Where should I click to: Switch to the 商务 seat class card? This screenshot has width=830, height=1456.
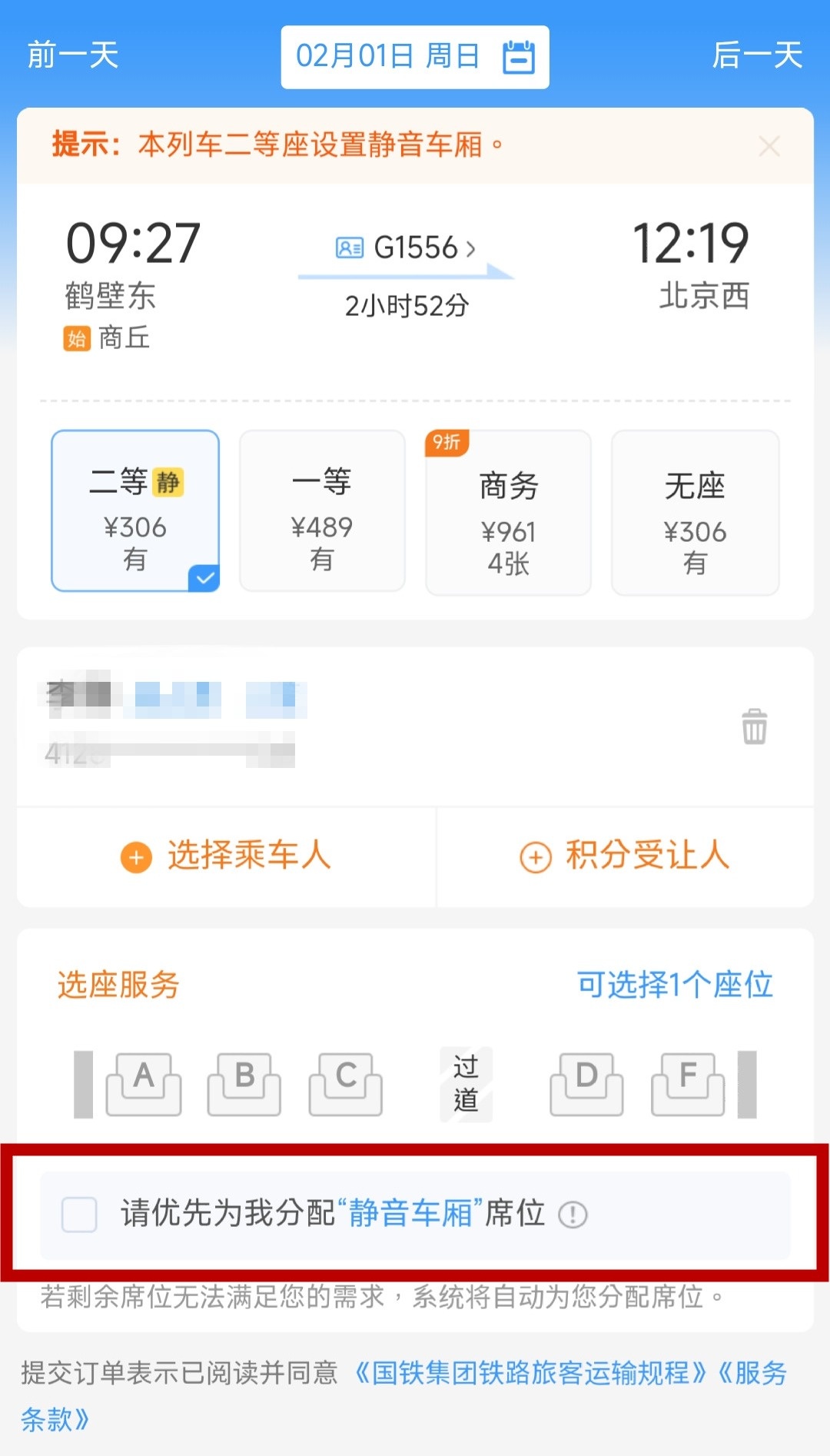click(507, 511)
